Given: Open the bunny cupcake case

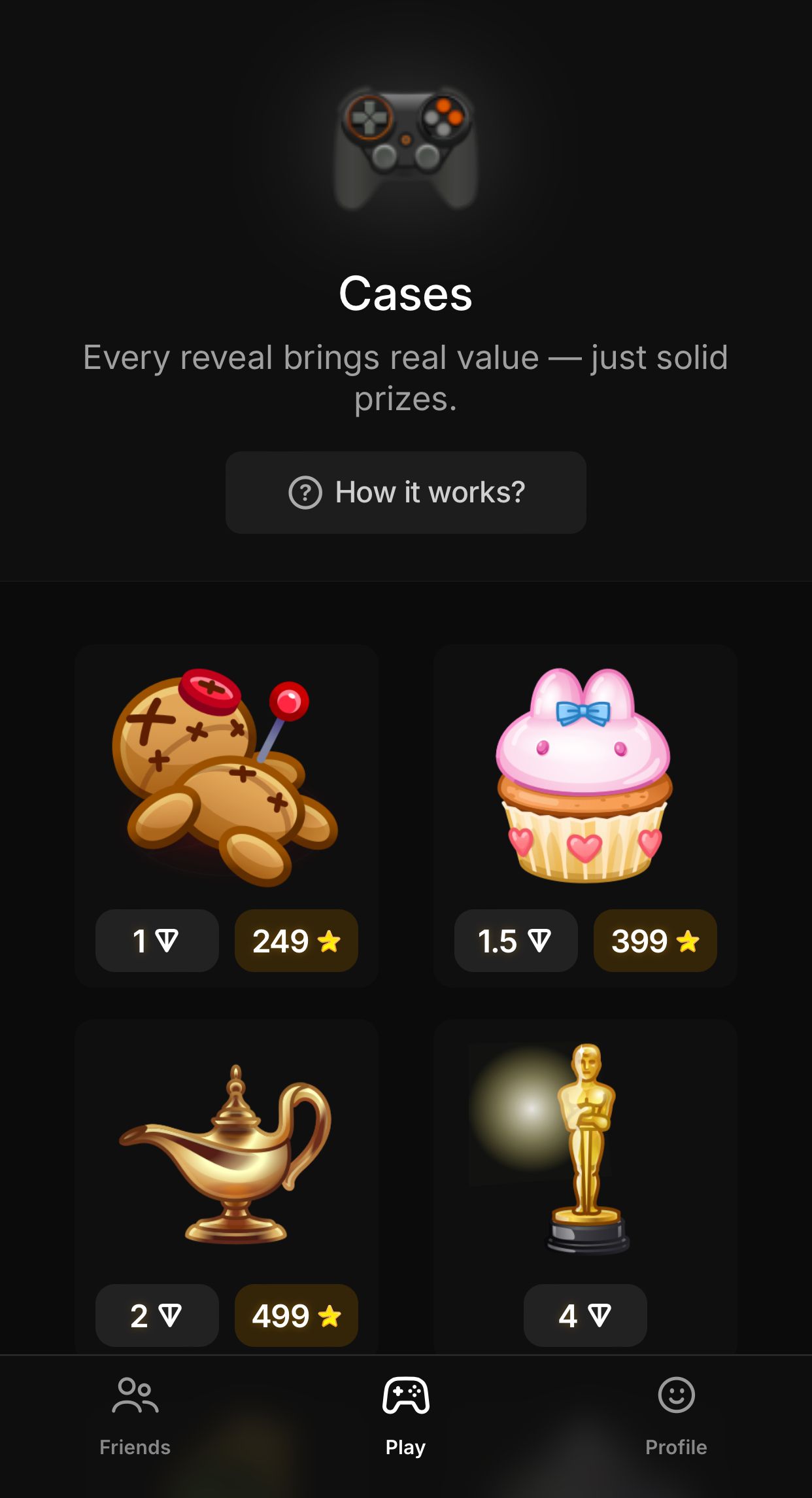Looking at the screenshot, I should pos(585,772).
